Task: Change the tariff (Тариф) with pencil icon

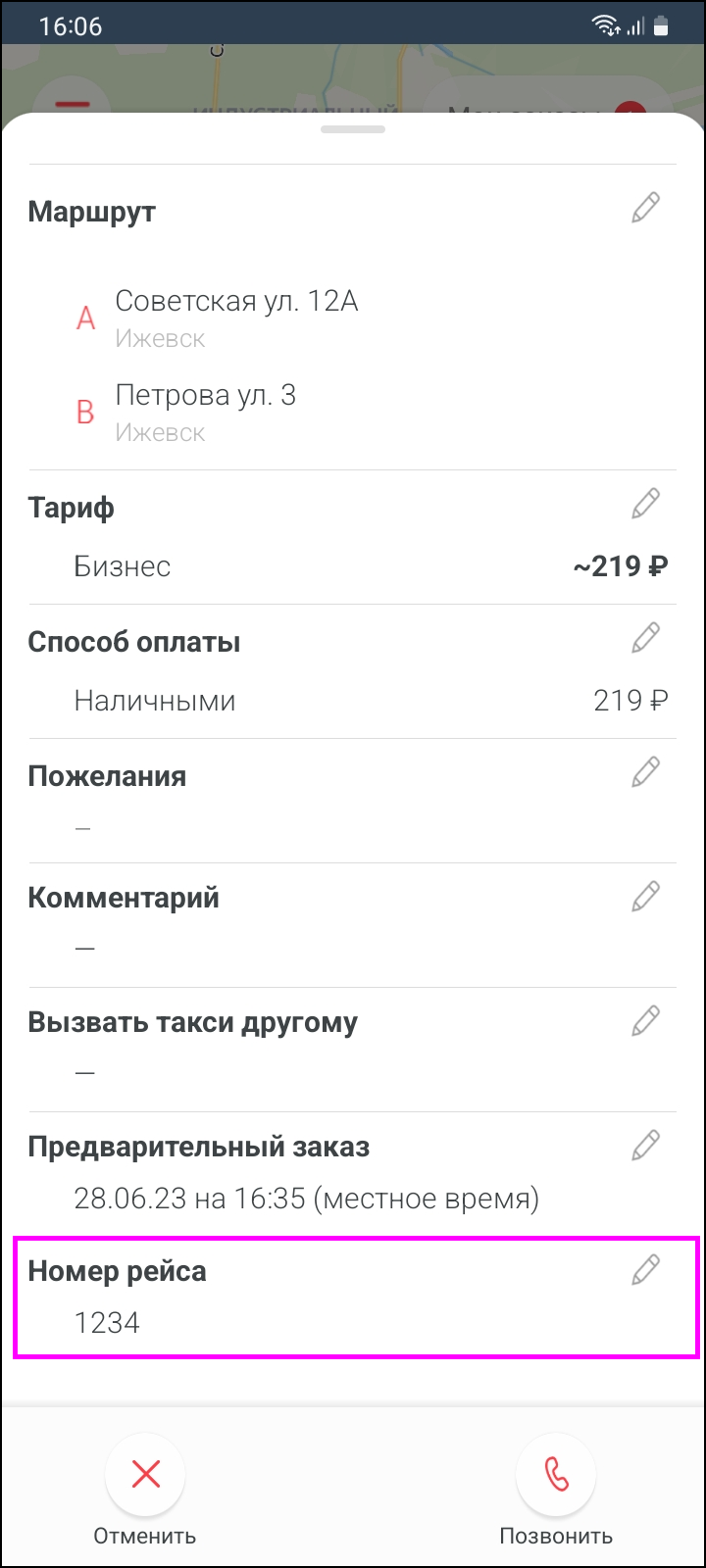Action: [645, 505]
